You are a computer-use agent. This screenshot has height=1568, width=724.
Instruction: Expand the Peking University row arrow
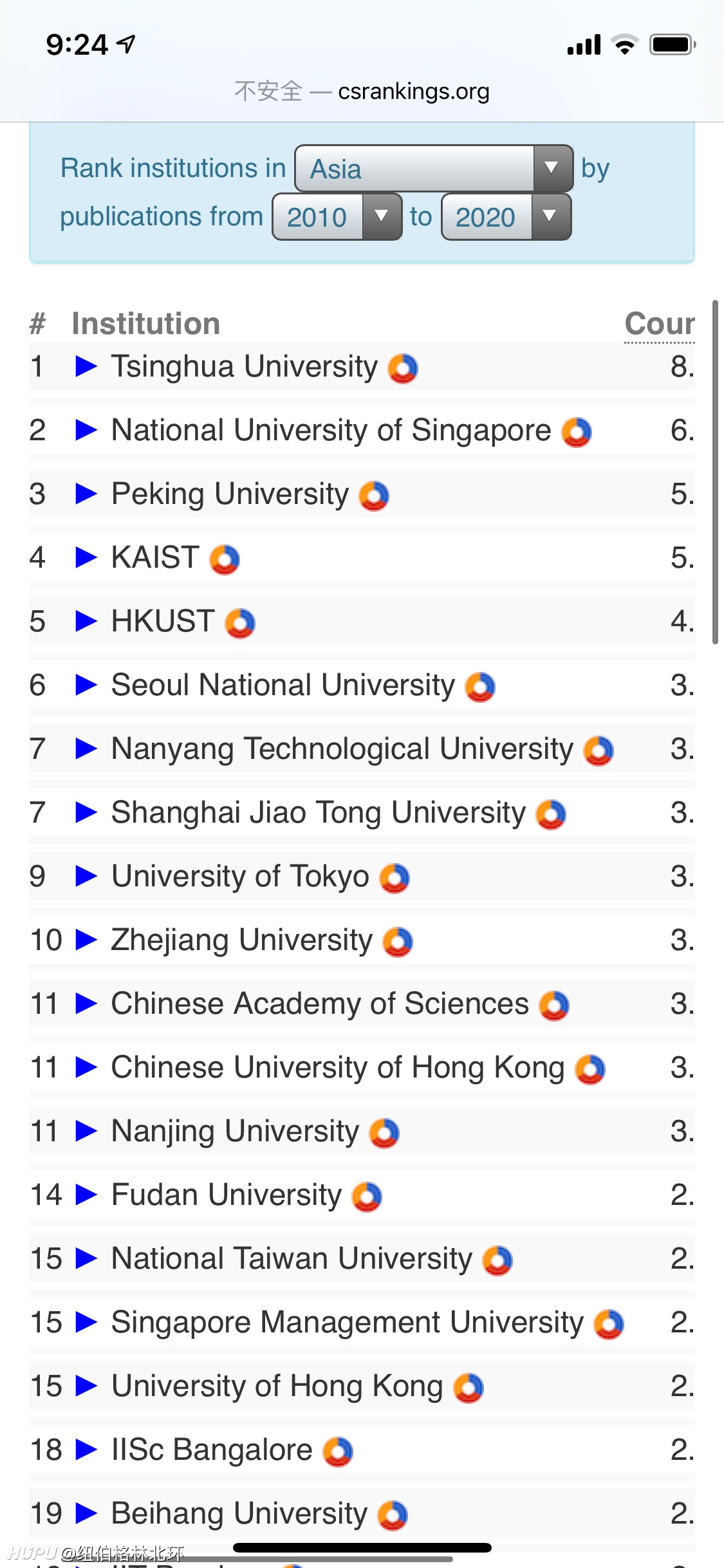(x=86, y=494)
